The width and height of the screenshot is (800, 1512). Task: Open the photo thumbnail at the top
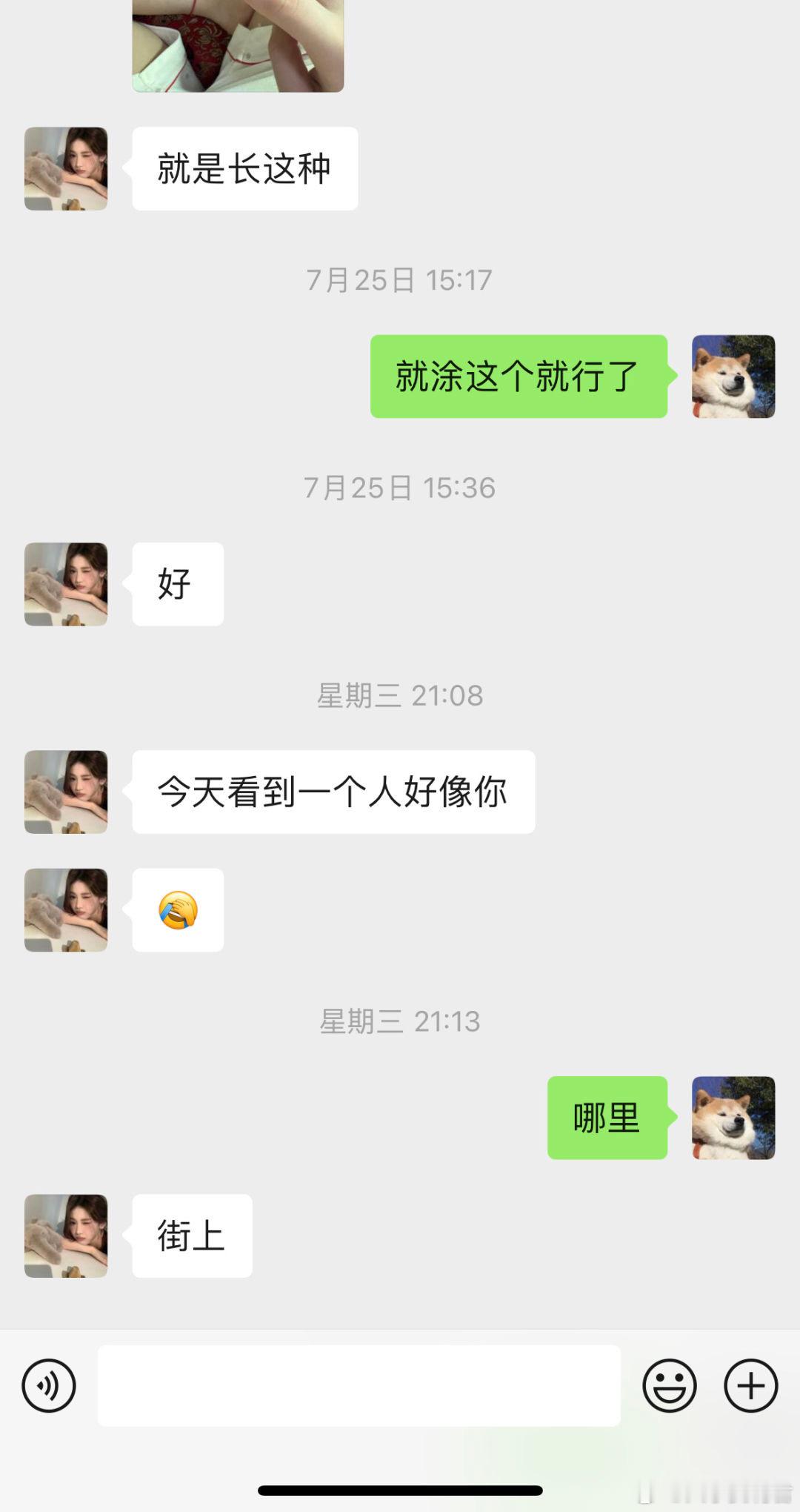tap(237, 44)
